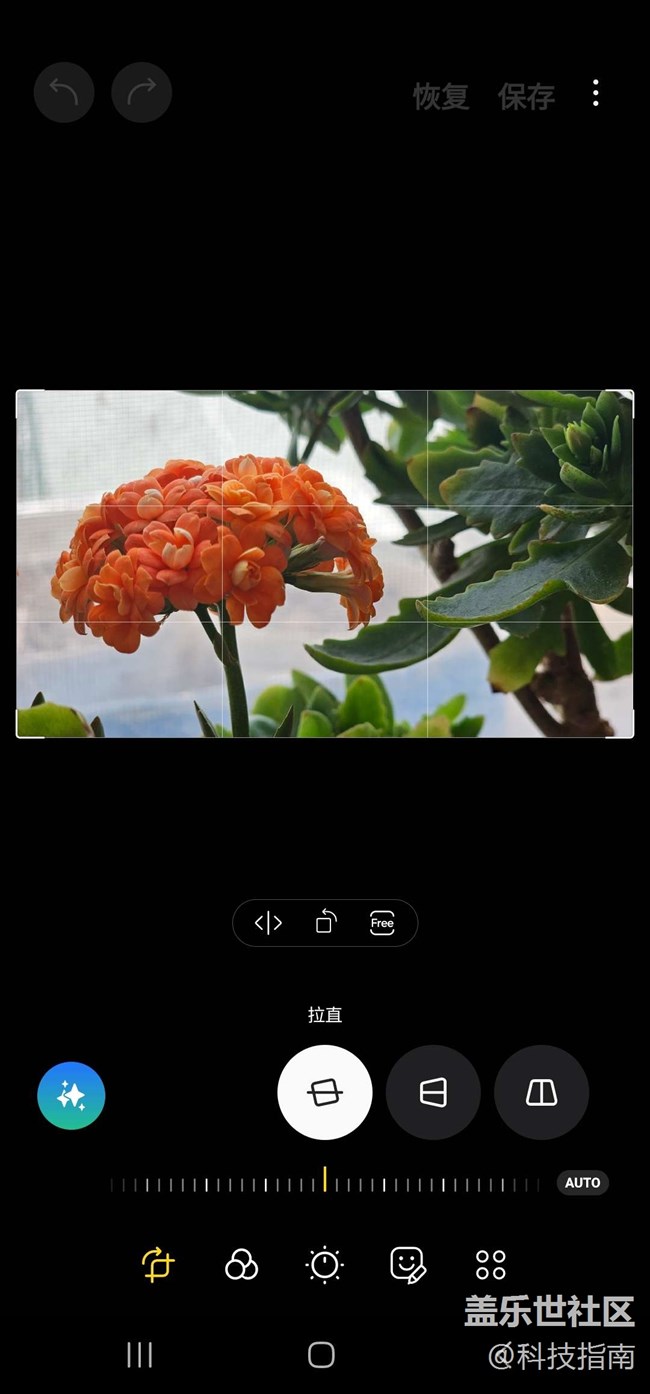650x1394 pixels.
Task: Select vertical perspective adjustment
Action: coord(541,1092)
